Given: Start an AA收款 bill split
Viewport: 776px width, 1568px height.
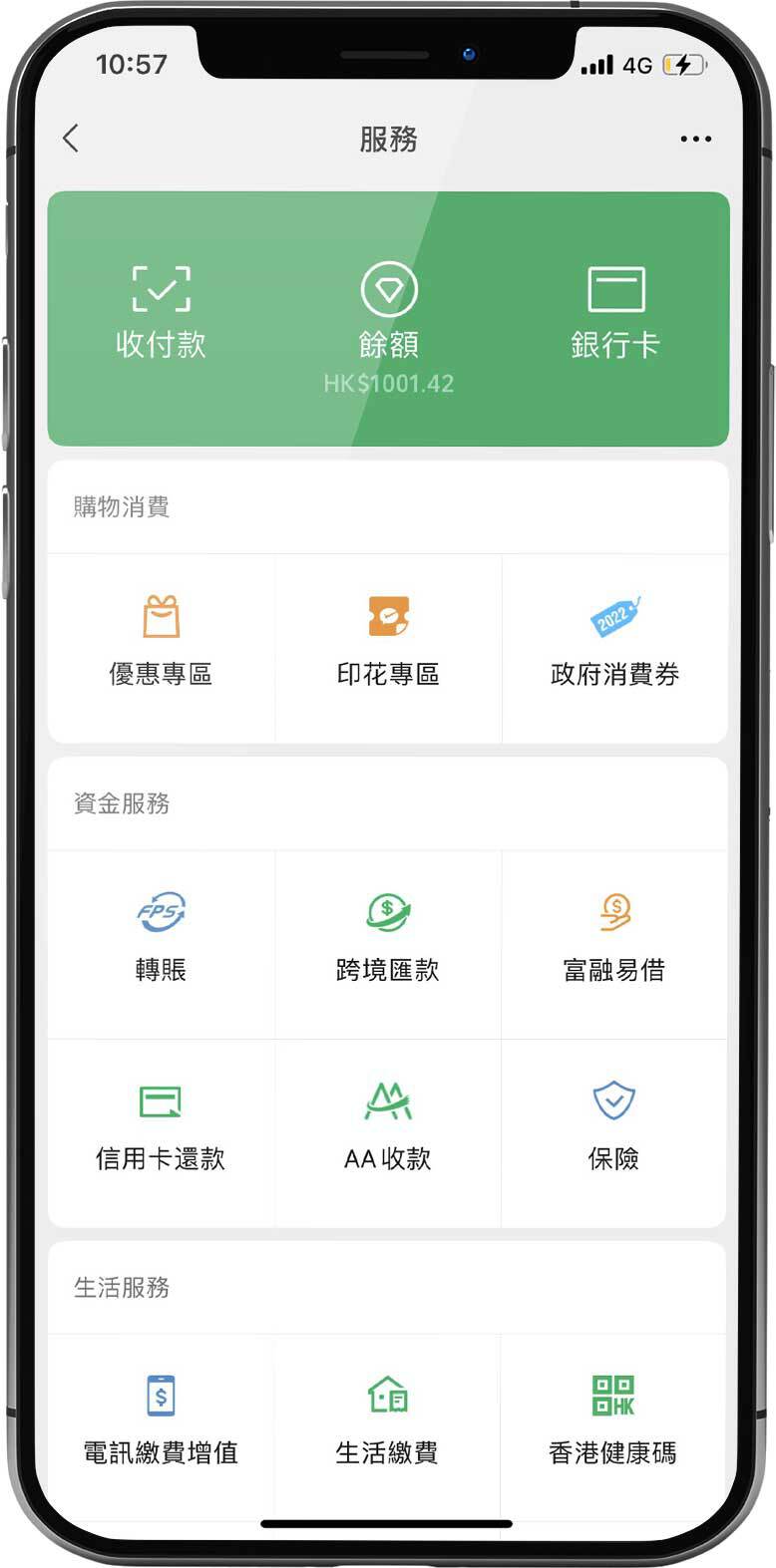Looking at the screenshot, I should tap(388, 1132).
